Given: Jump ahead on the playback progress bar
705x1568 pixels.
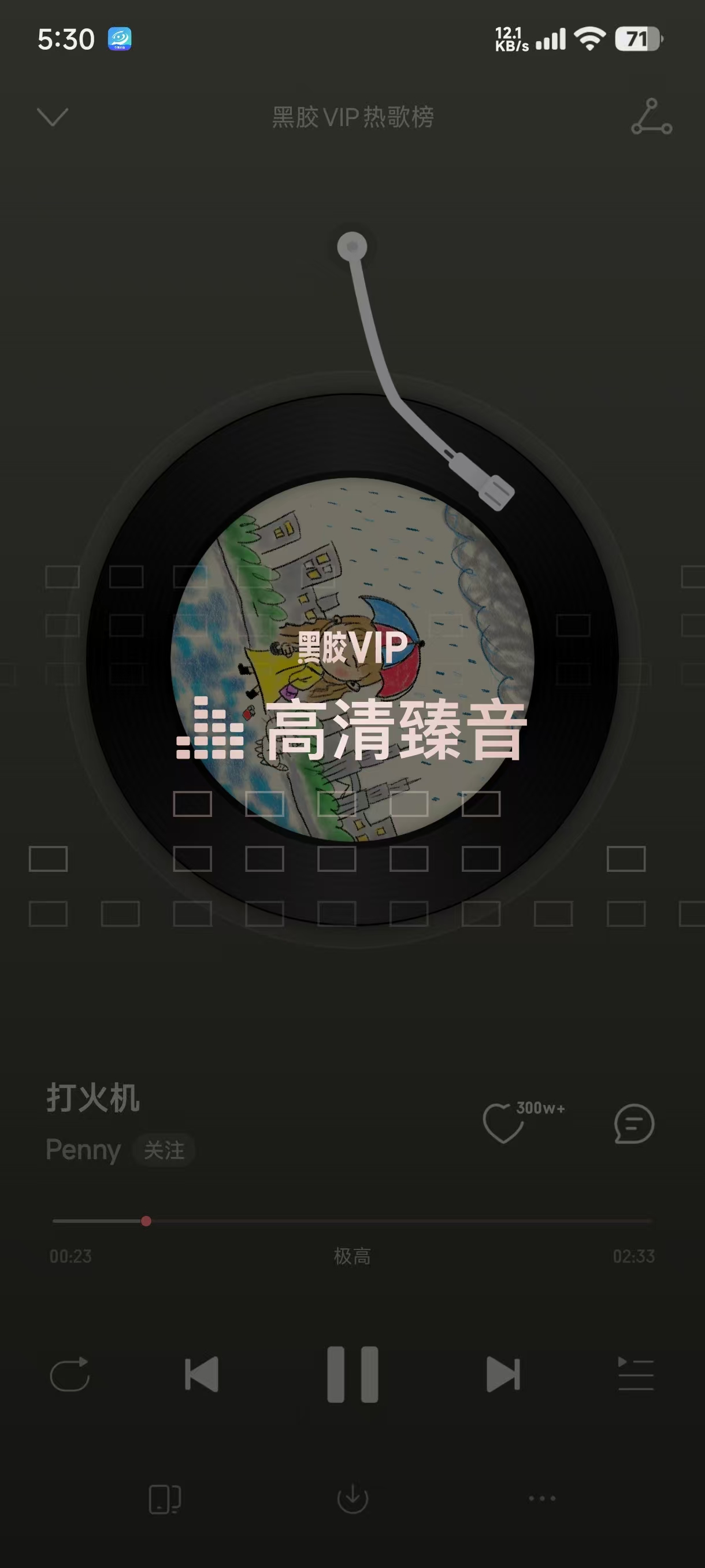Looking at the screenshot, I should coord(426,1221).
